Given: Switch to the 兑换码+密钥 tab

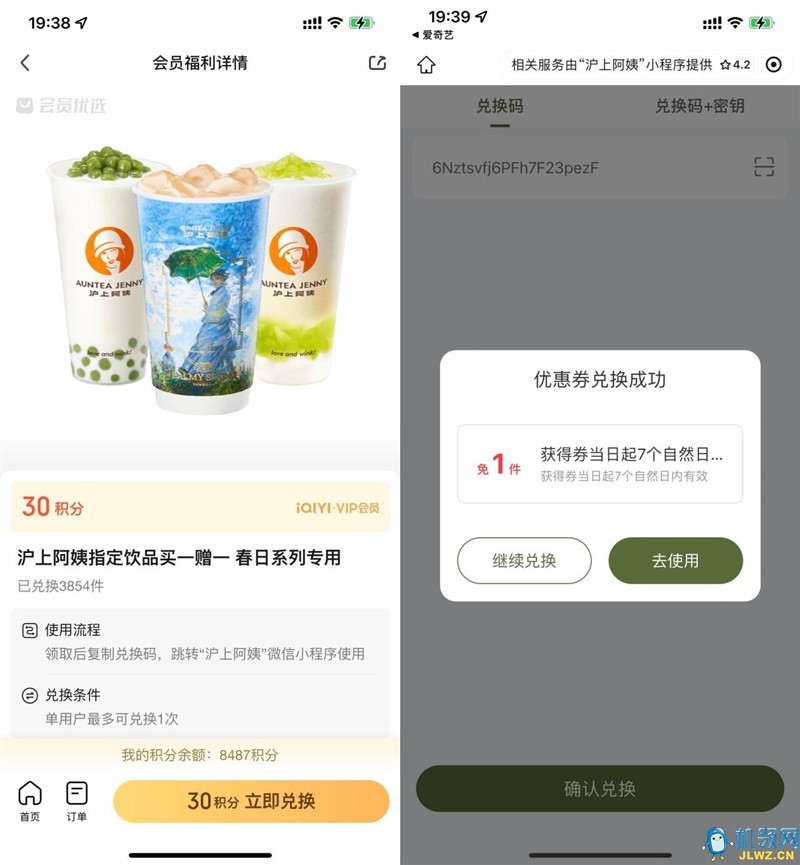Looking at the screenshot, I should [x=699, y=106].
